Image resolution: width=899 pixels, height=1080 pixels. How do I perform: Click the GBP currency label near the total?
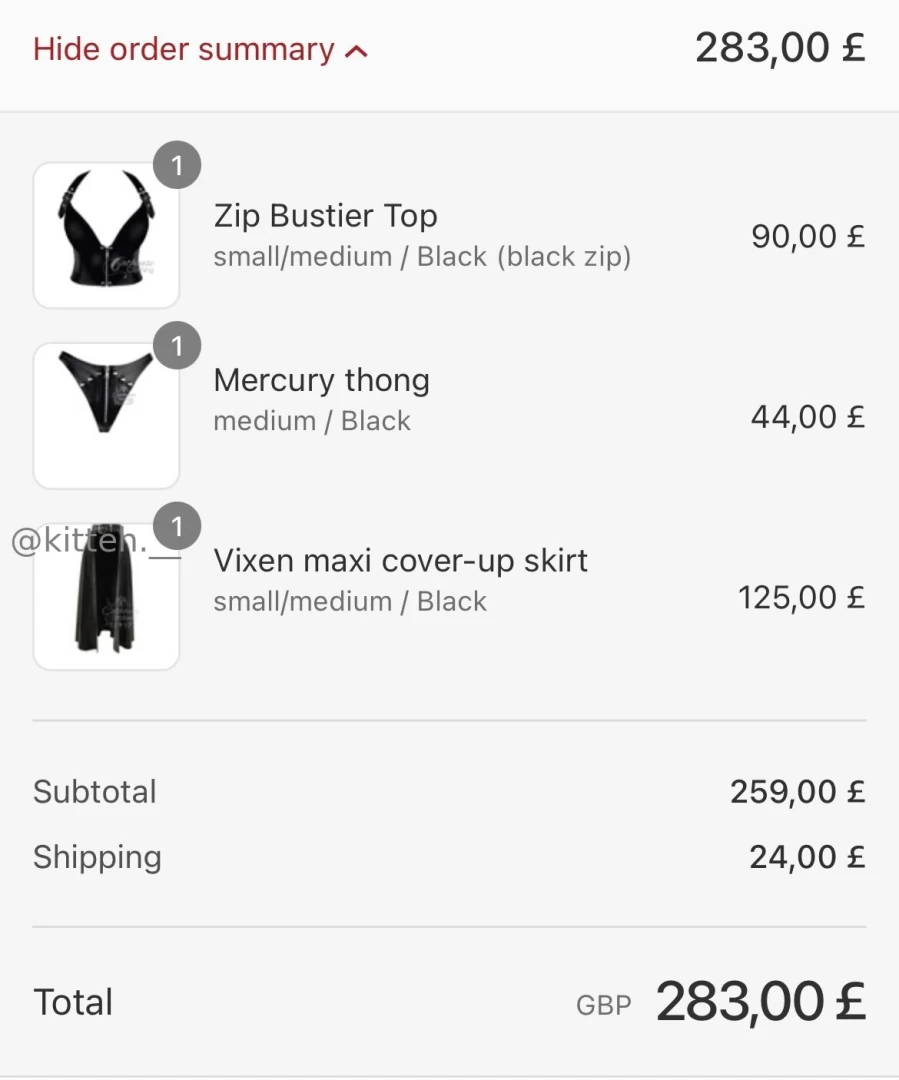[603, 1005]
